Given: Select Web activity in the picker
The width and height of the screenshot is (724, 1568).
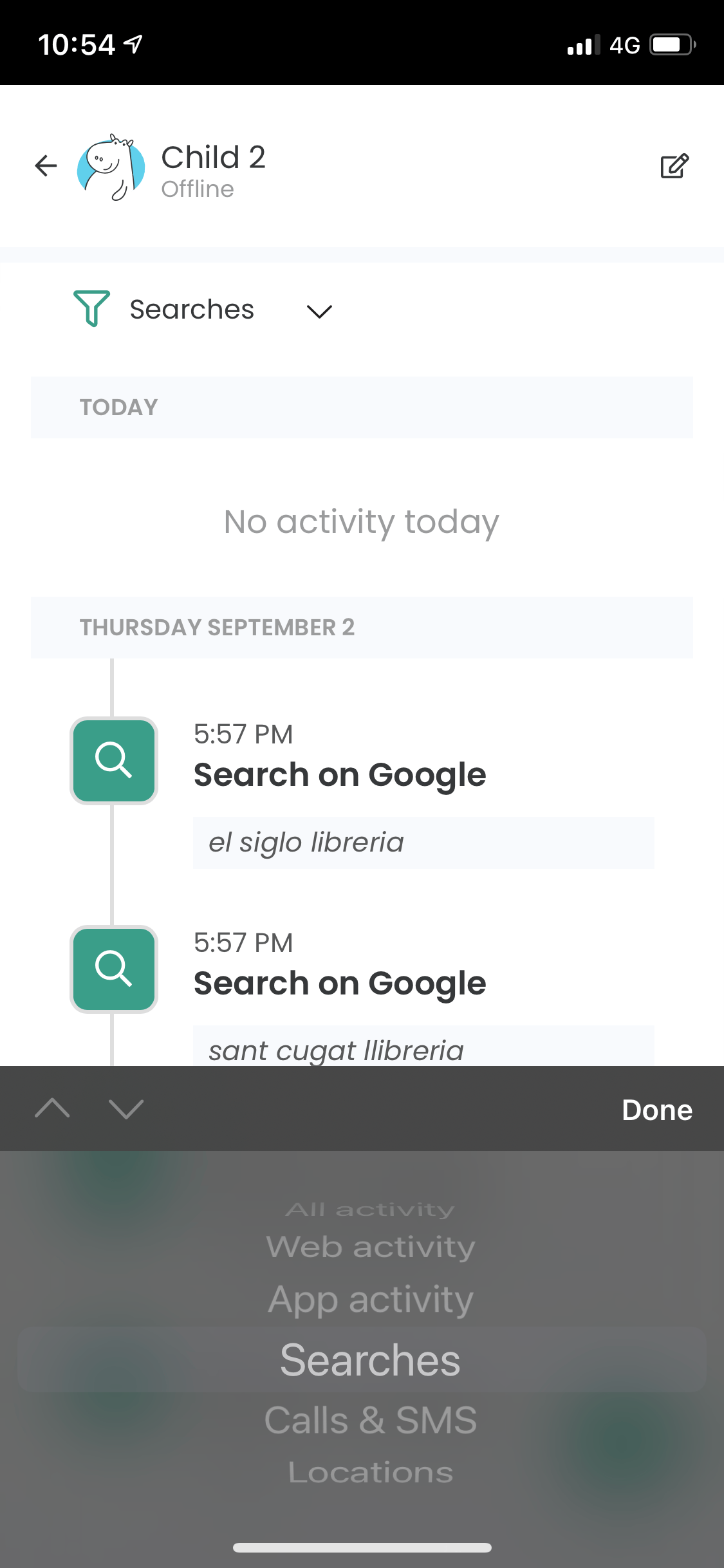Looking at the screenshot, I should coord(369,1246).
